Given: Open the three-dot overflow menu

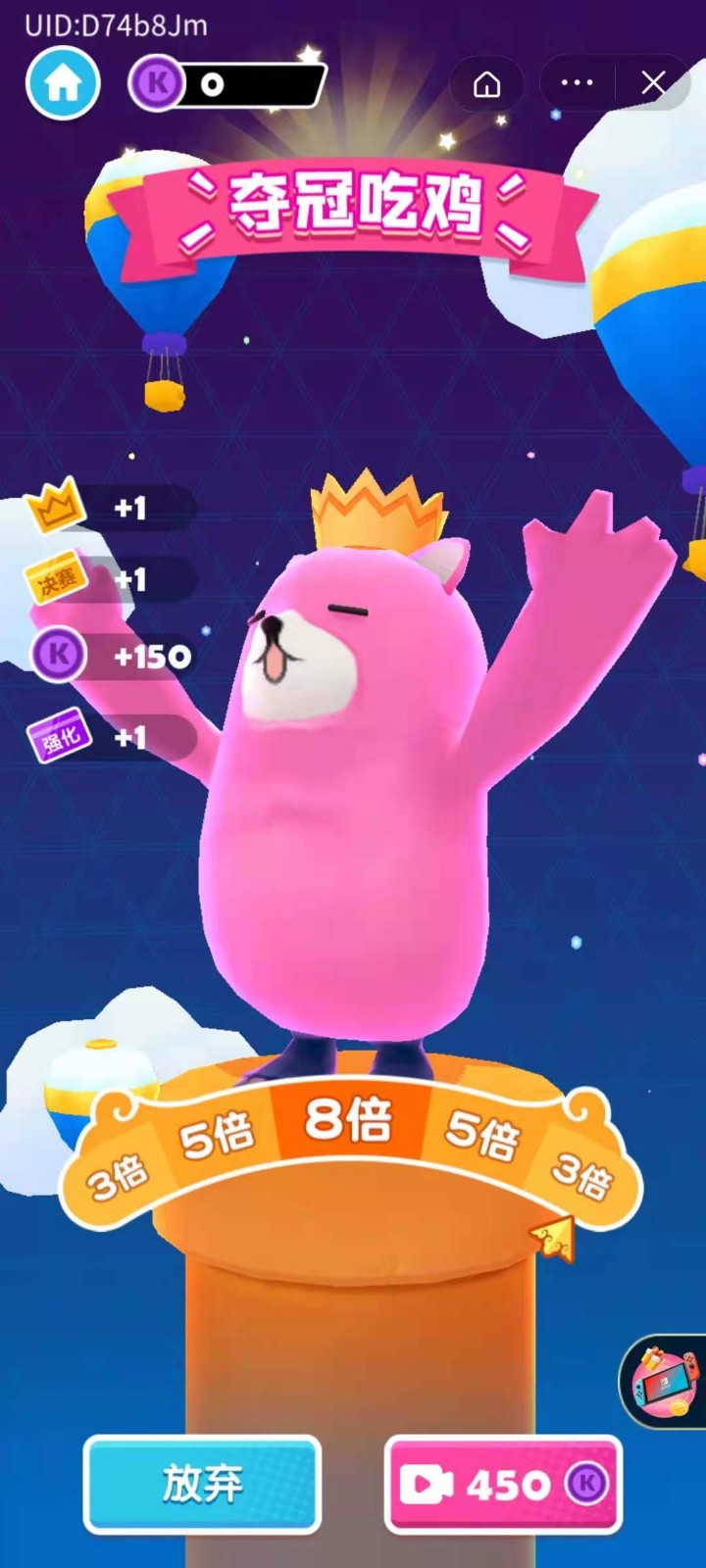Looking at the screenshot, I should (577, 83).
